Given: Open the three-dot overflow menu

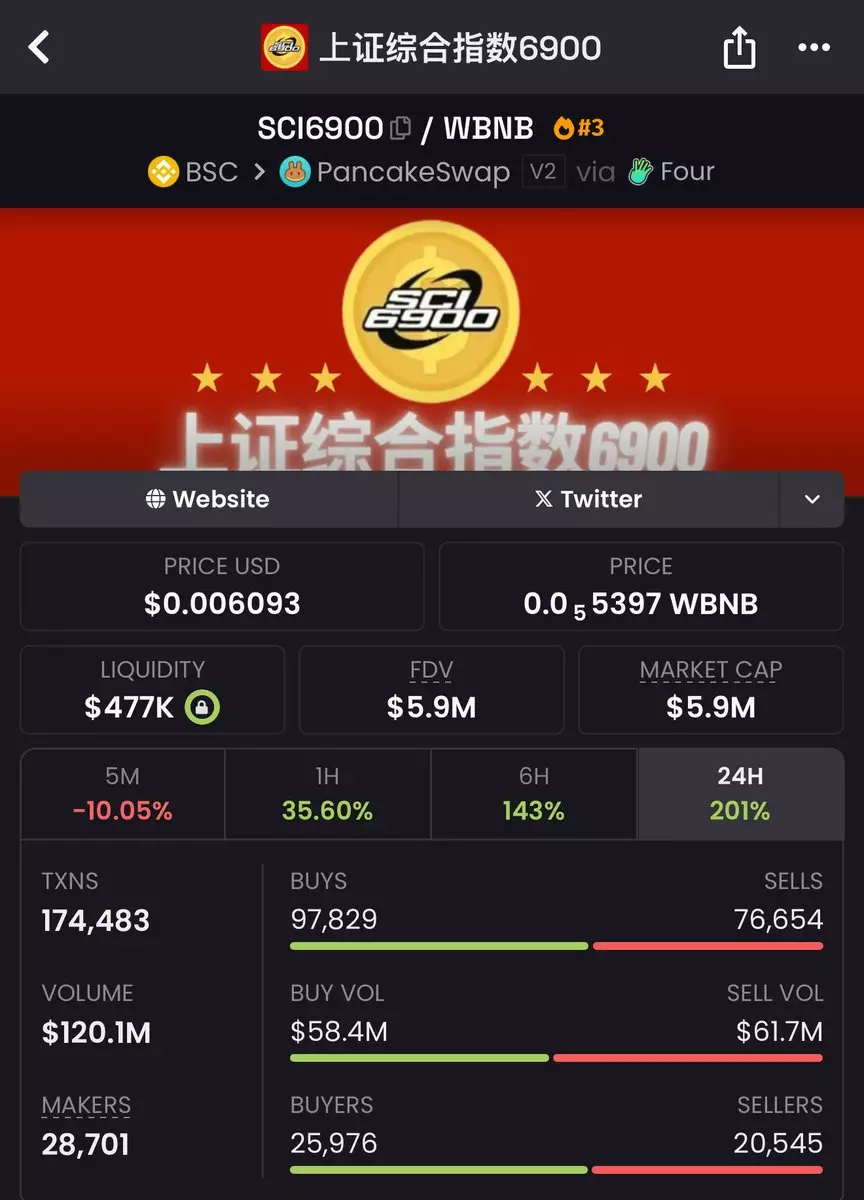Looking at the screenshot, I should [x=814, y=47].
